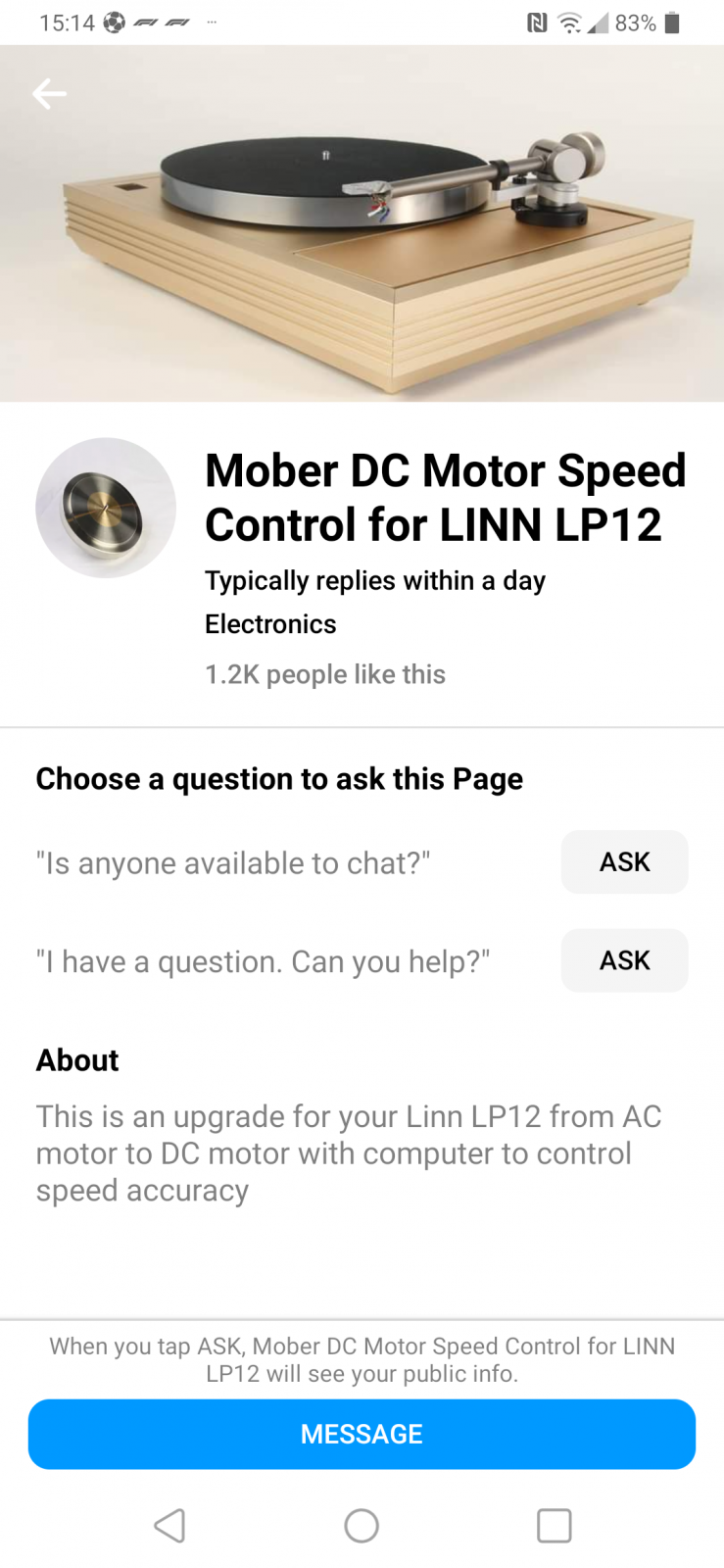Image resolution: width=724 pixels, height=1568 pixels.
Task: Open the page's round profile picture
Action: [106, 508]
